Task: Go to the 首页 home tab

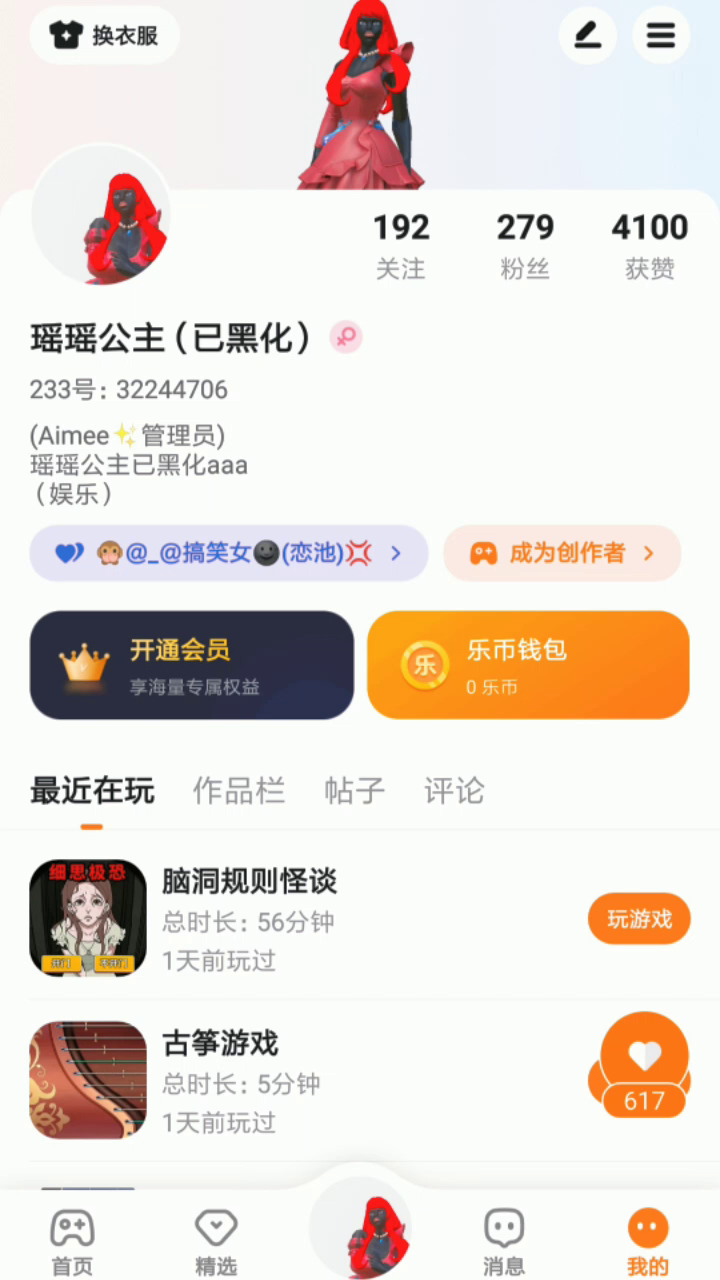Action: pos(72,1241)
